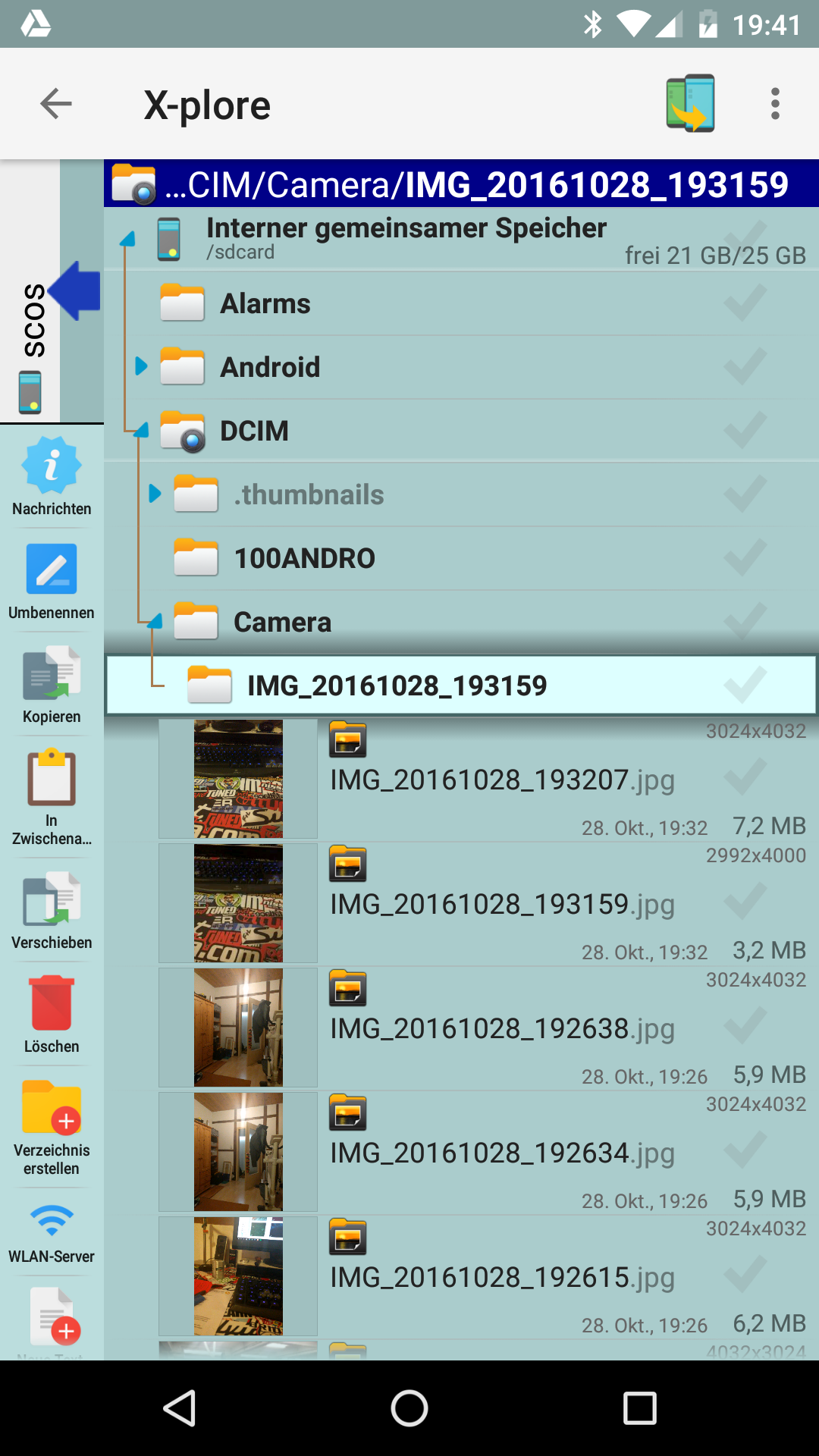
Task: Mark checkbox for IMG_20161028_192638.jpg
Action: tap(745, 1026)
